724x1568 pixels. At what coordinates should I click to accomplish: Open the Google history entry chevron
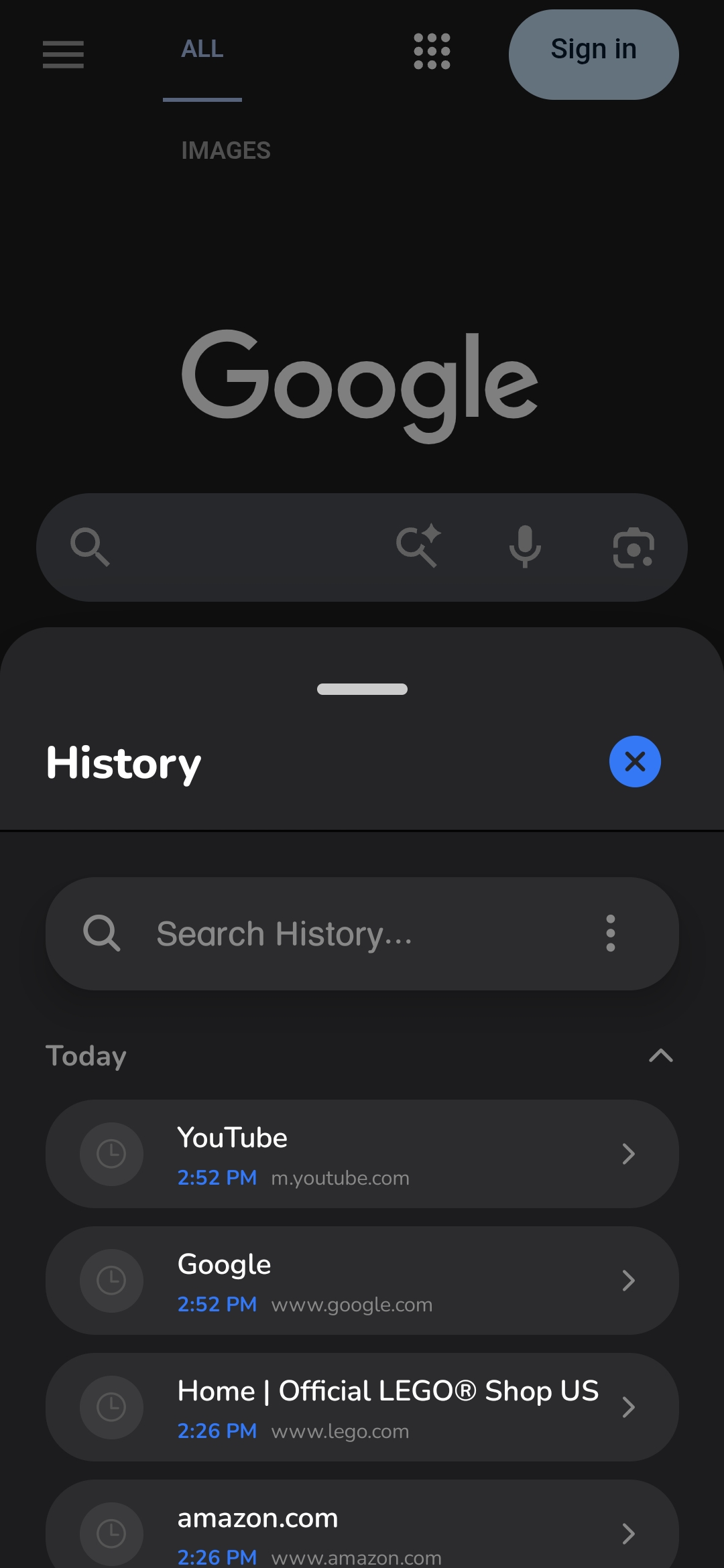[629, 1281]
